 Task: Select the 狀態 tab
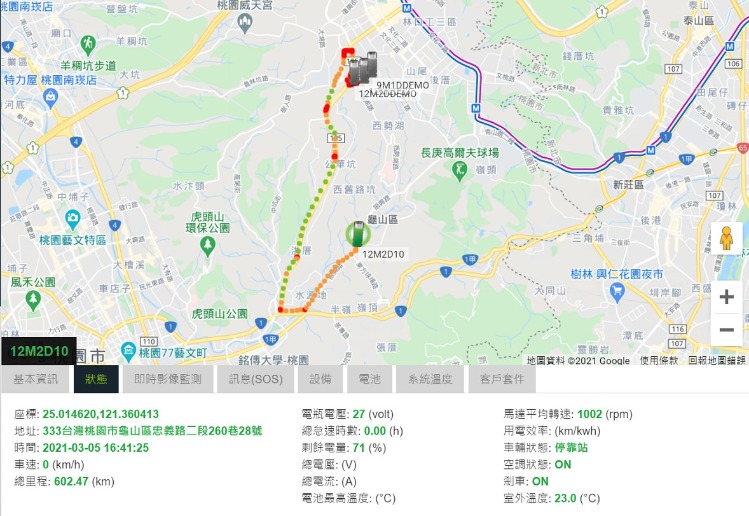pos(96,379)
